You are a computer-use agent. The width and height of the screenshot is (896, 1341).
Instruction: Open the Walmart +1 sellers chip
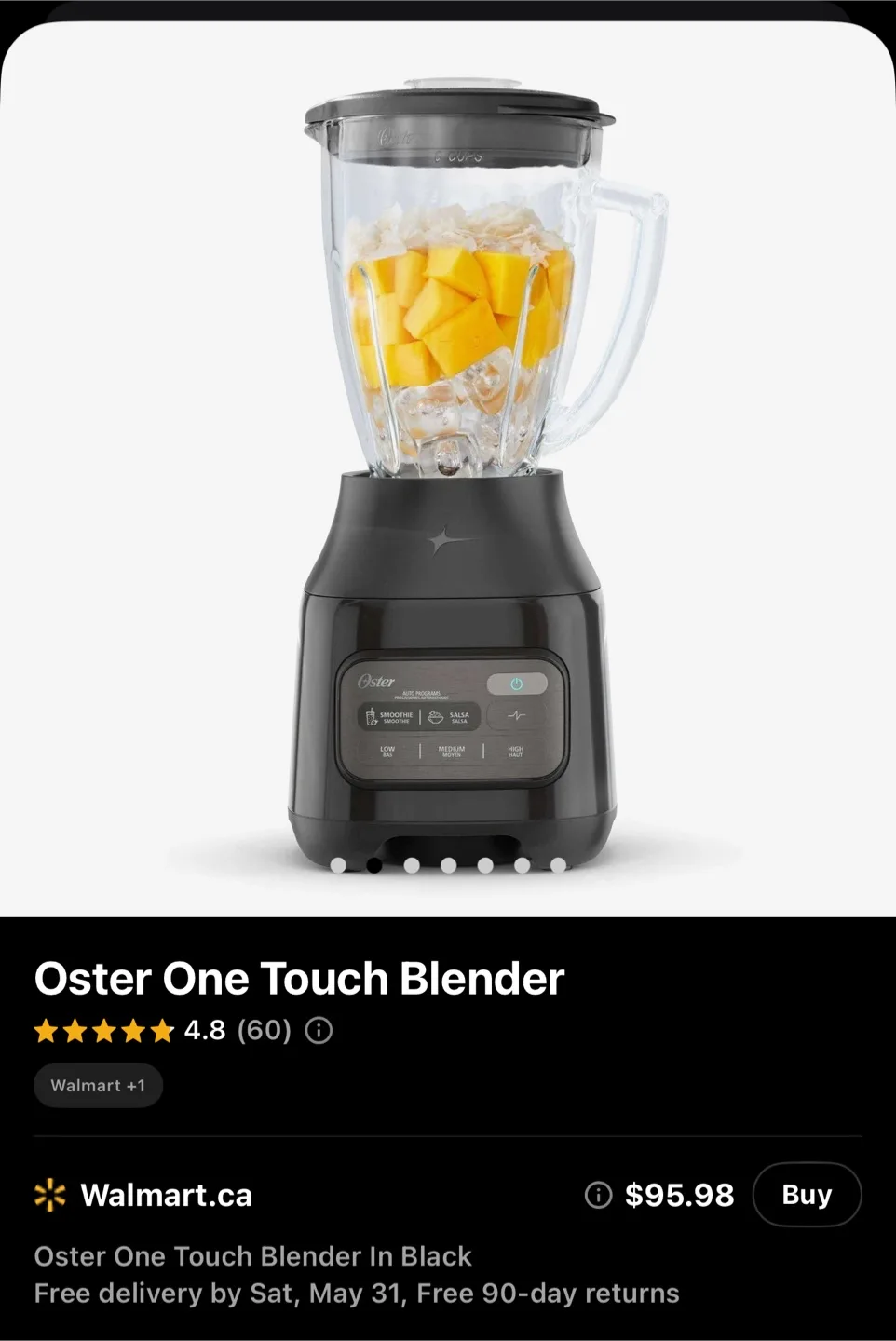(98, 1085)
